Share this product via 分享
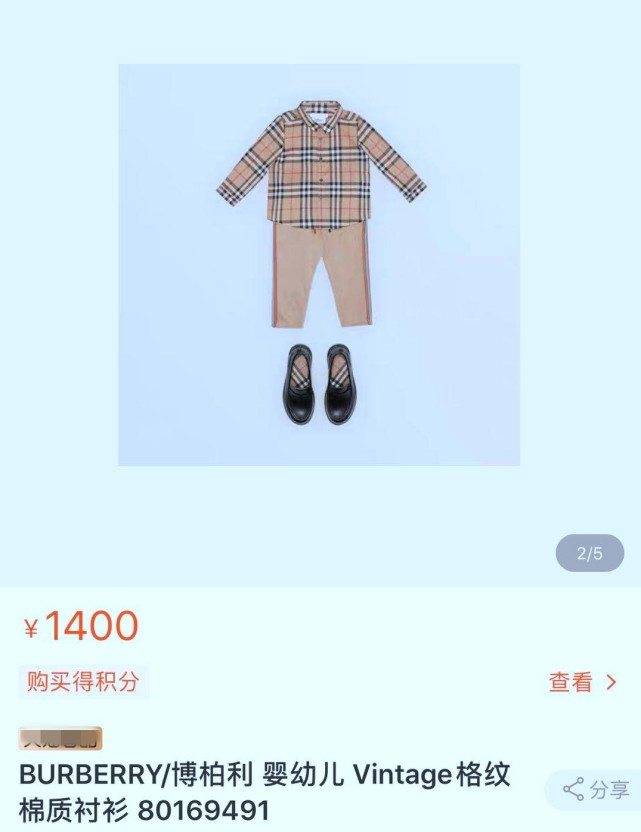Screen dimensions: 641x832 (x=596, y=790)
